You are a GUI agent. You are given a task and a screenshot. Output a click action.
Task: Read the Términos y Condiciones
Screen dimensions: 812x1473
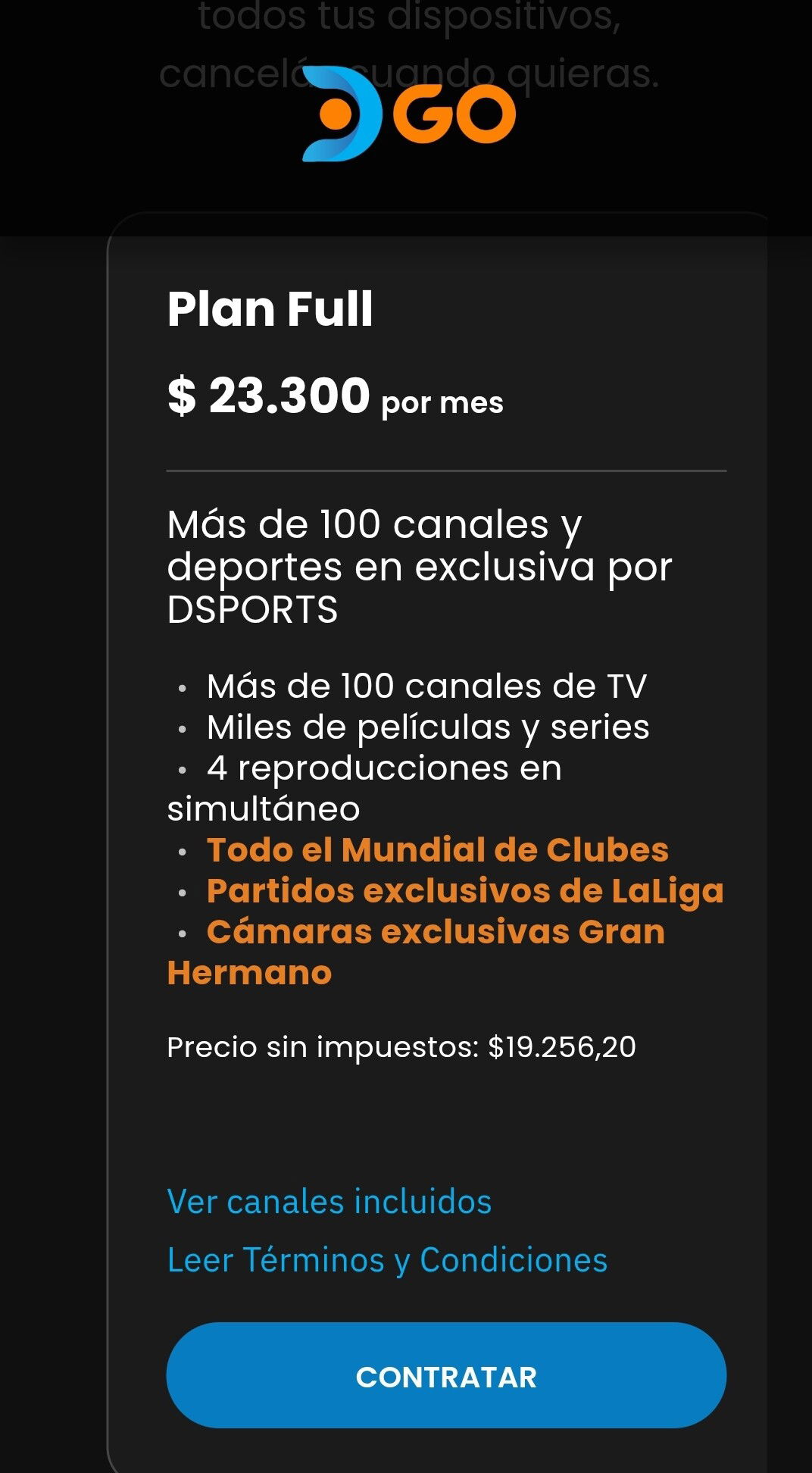(387, 1261)
